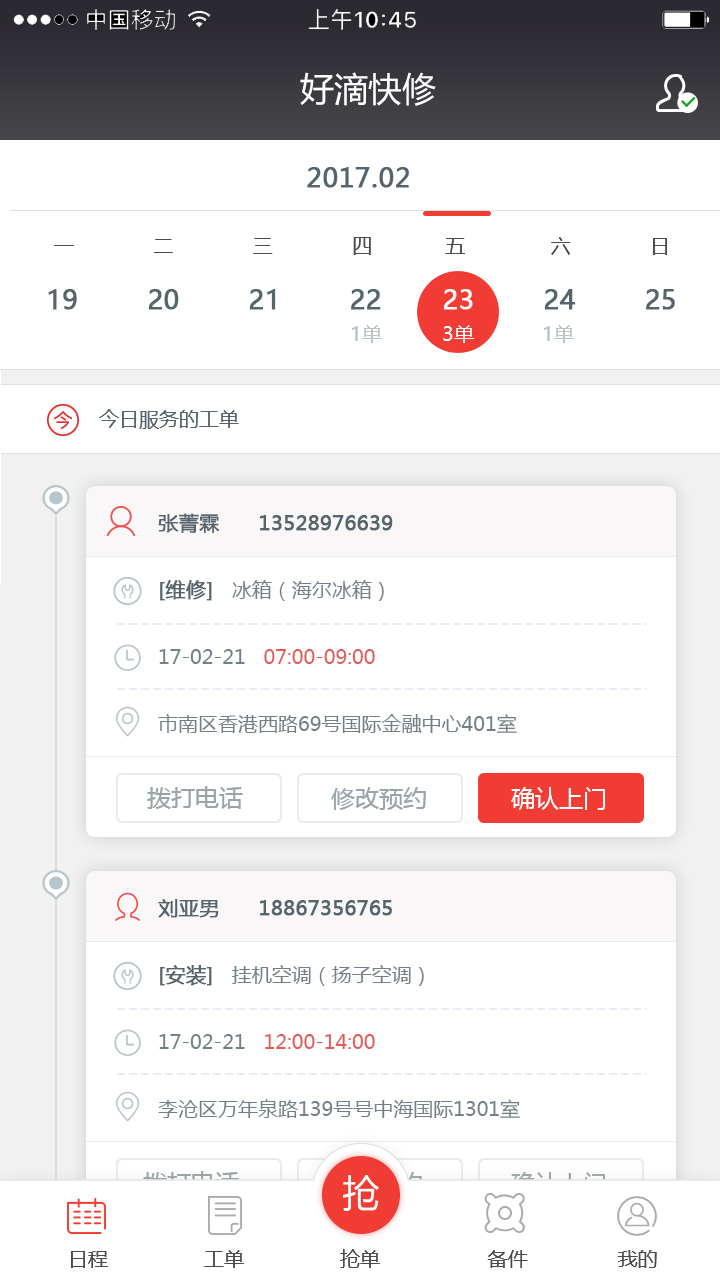Select date 24 with 1单

pos(559,312)
